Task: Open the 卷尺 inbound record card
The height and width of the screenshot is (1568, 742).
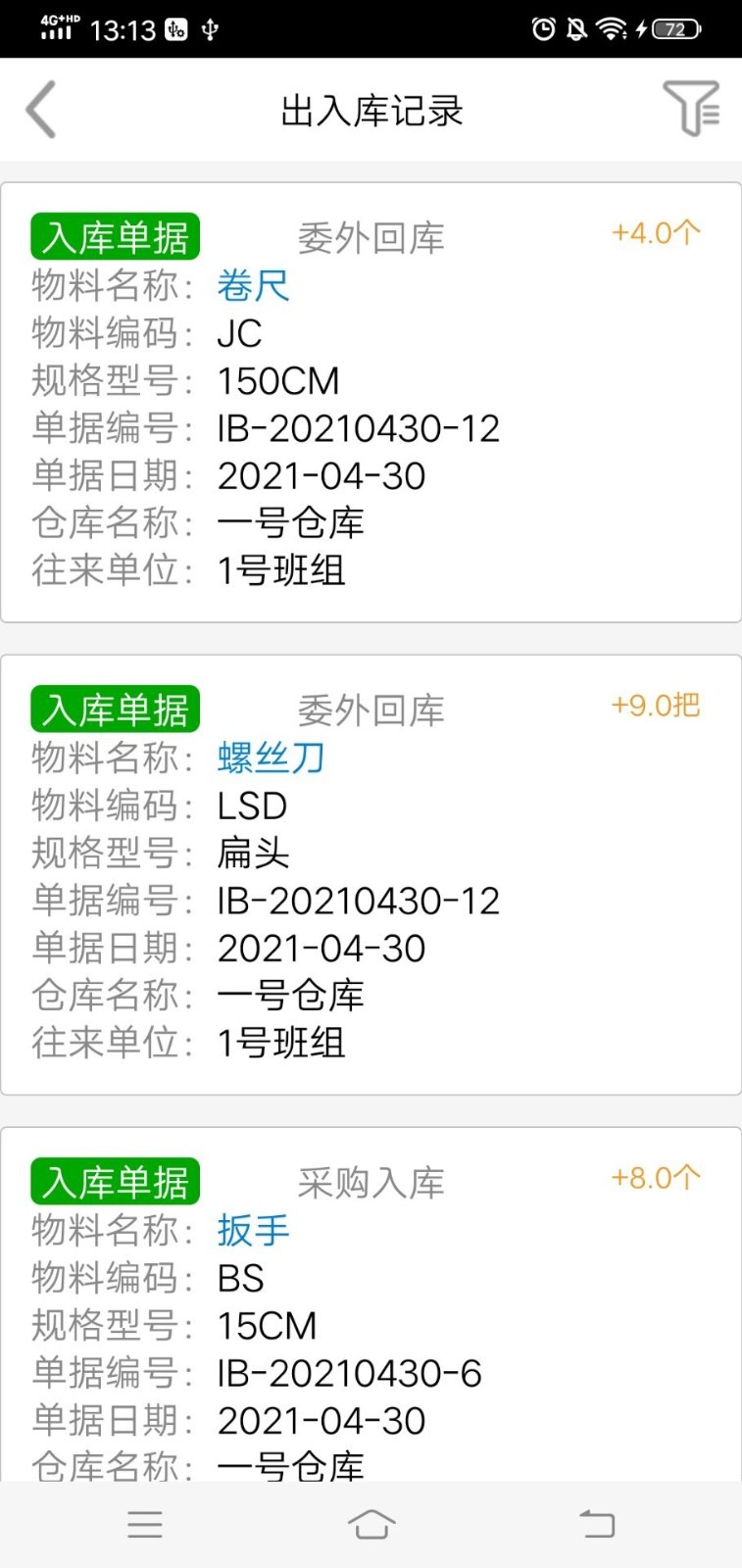Action: [x=371, y=402]
